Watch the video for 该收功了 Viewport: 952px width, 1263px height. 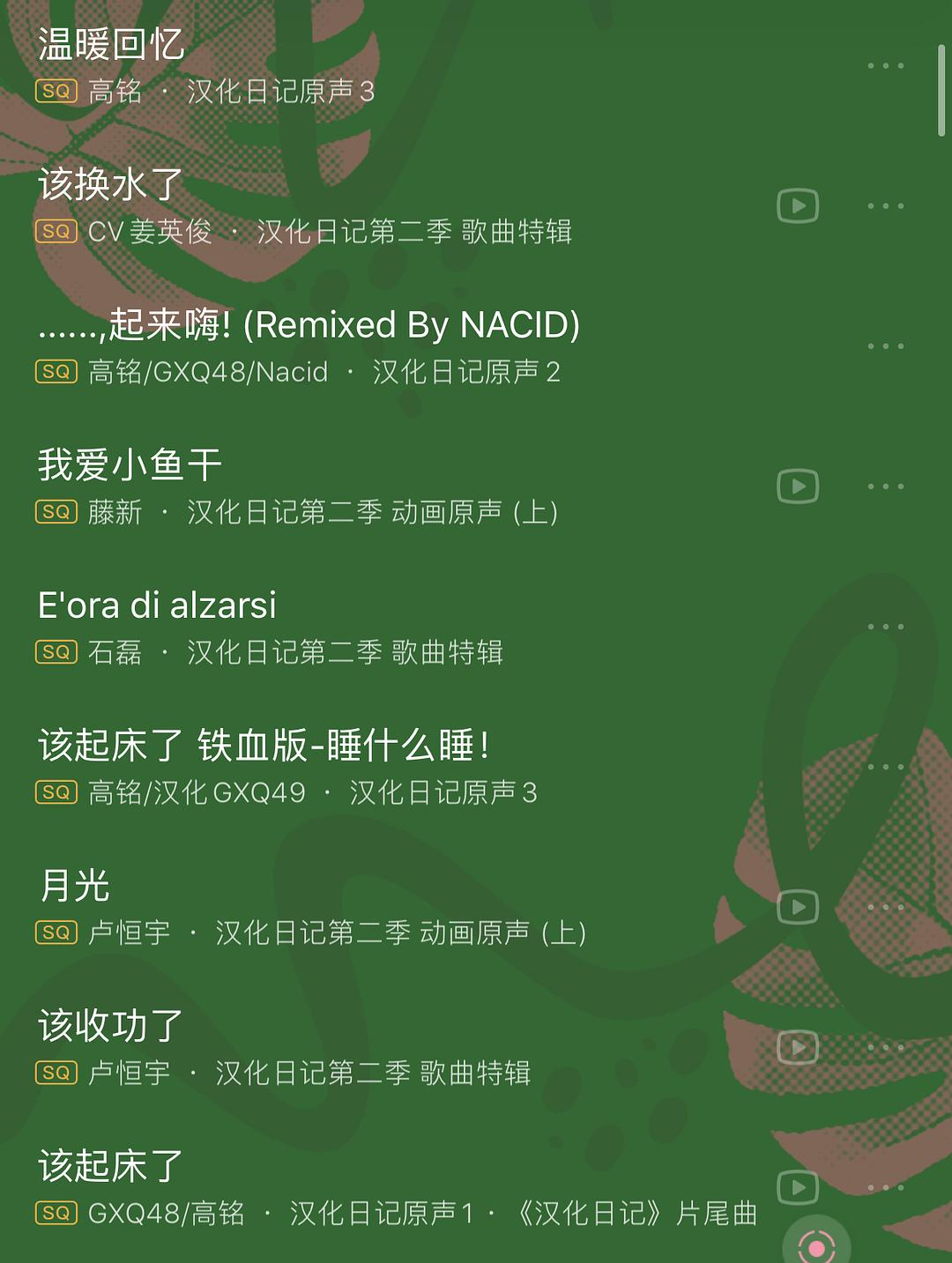(x=798, y=1047)
